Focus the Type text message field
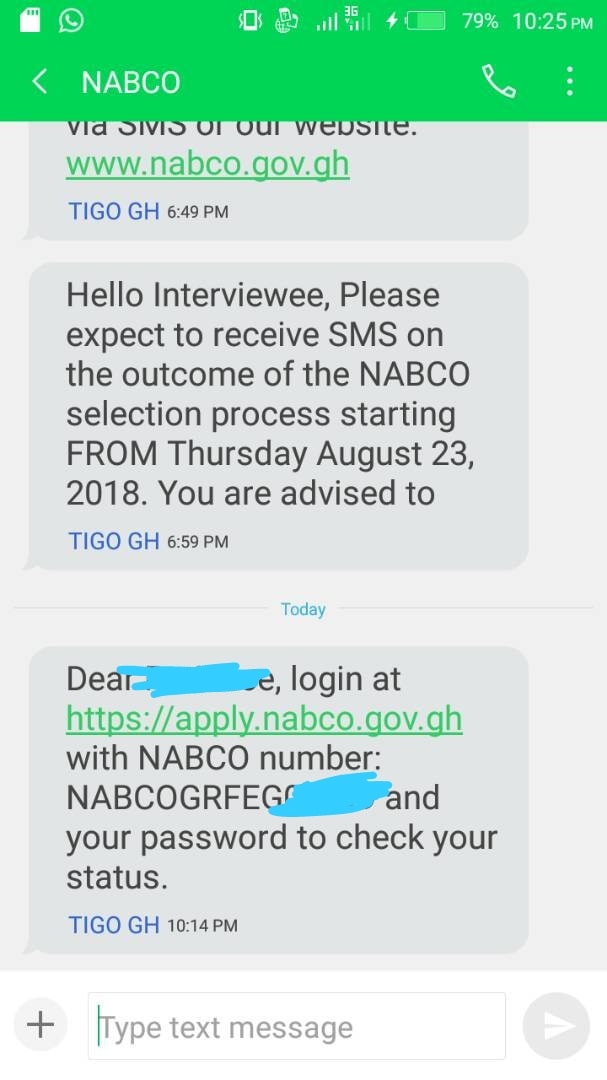607x1080 pixels. pyautogui.click(x=297, y=1026)
